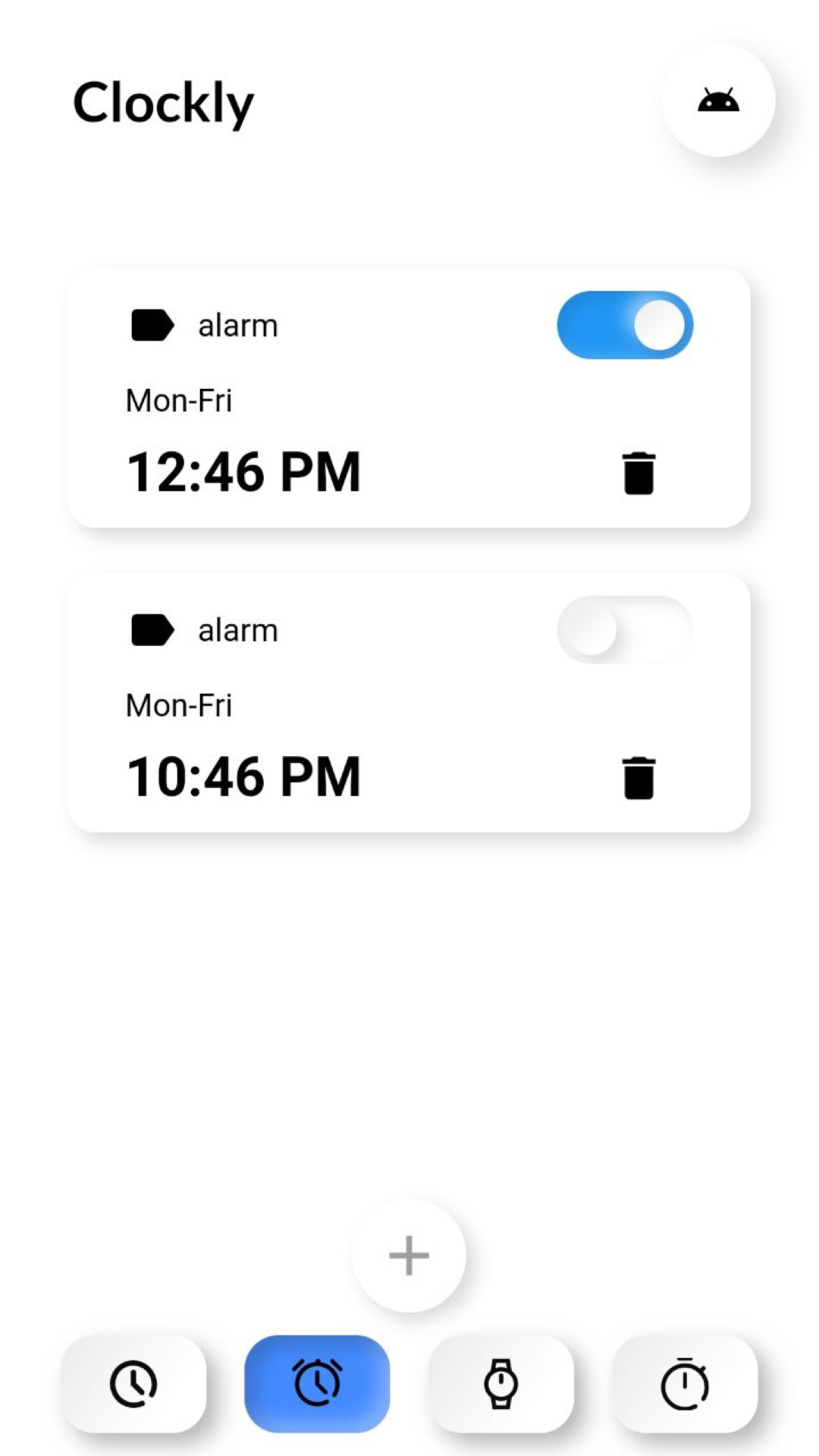Open the 10:46 PM alarm card
The image size is (819, 1456).
click(409, 703)
